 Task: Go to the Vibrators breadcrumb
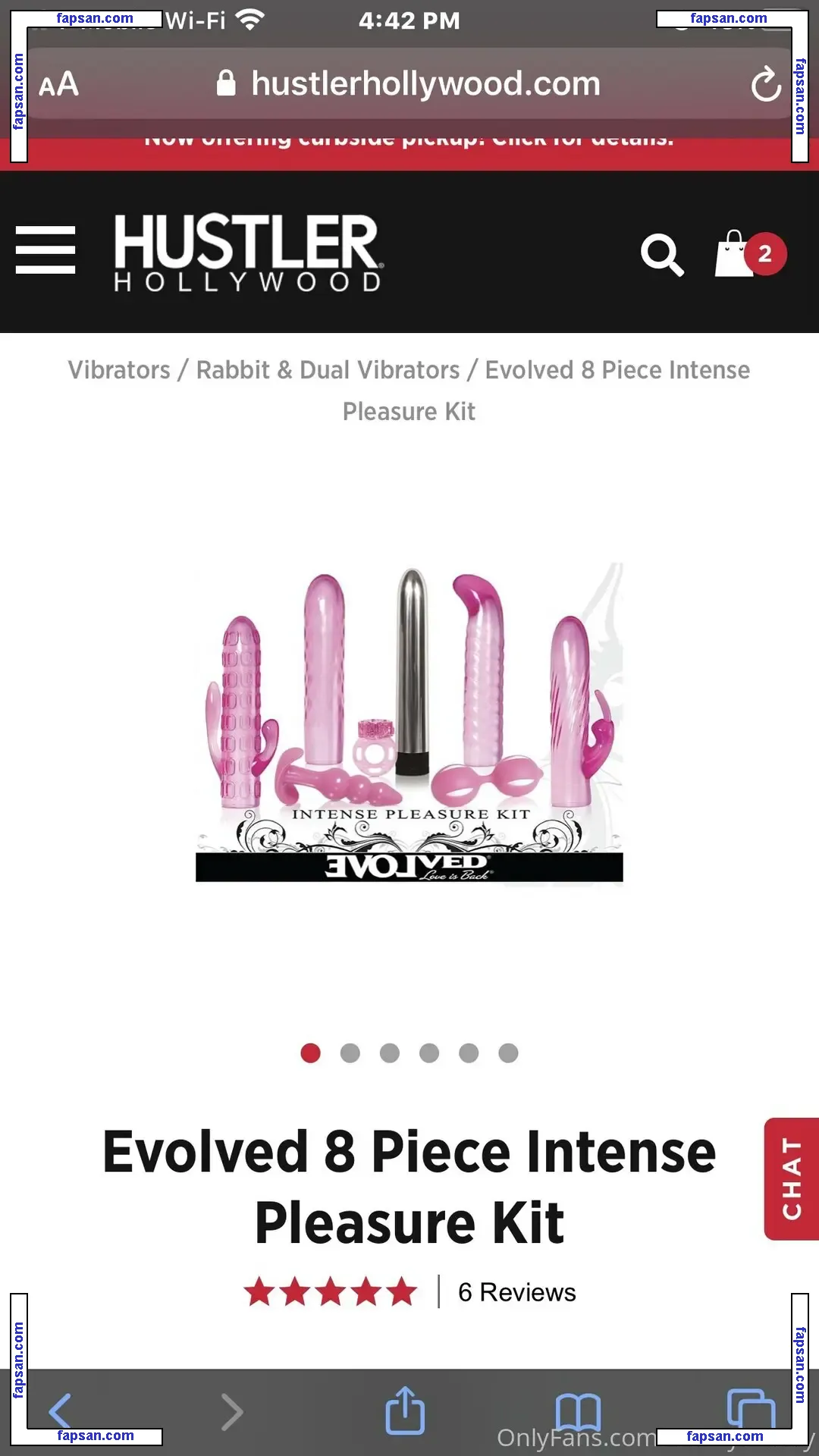pyautogui.click(x=119, y=370)
